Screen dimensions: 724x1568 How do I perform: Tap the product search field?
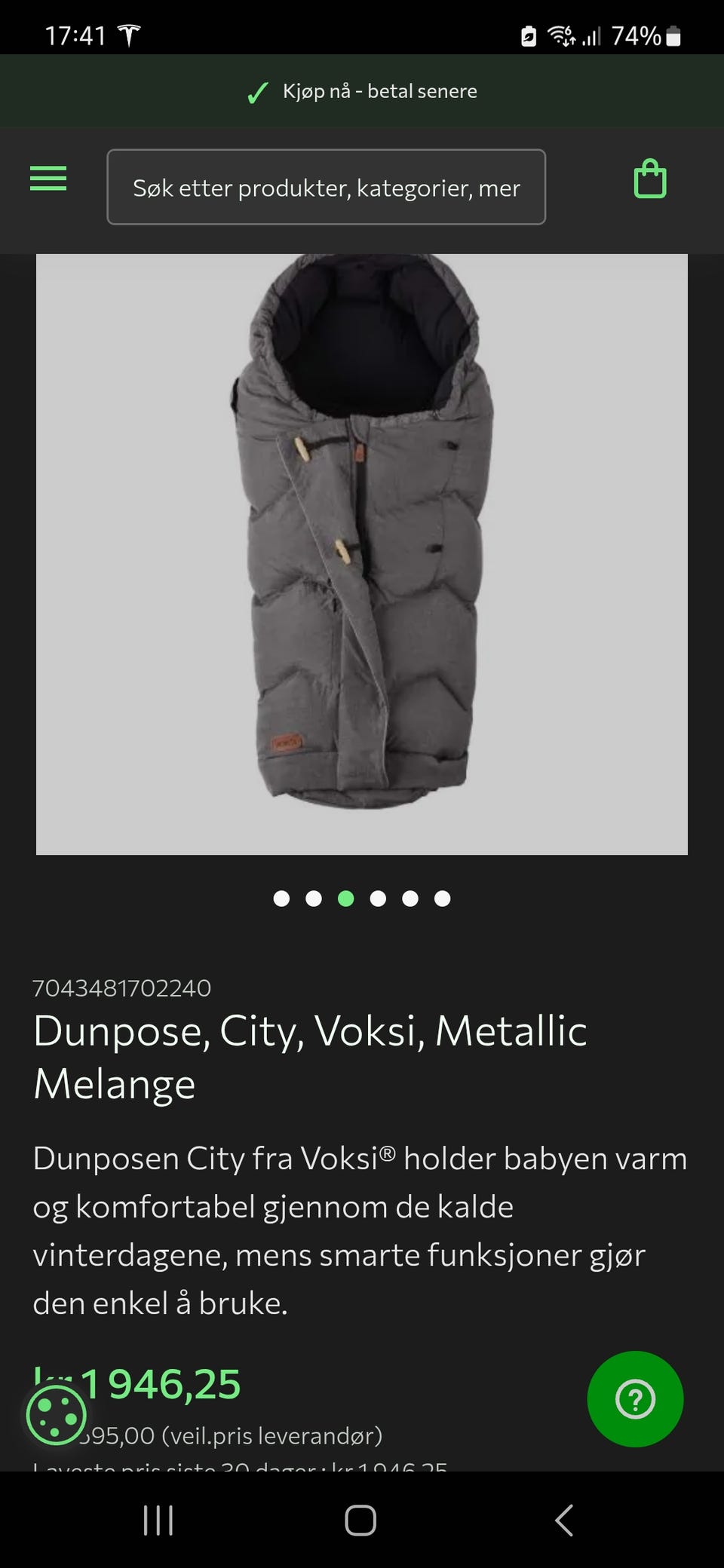(x=326, y=187)
